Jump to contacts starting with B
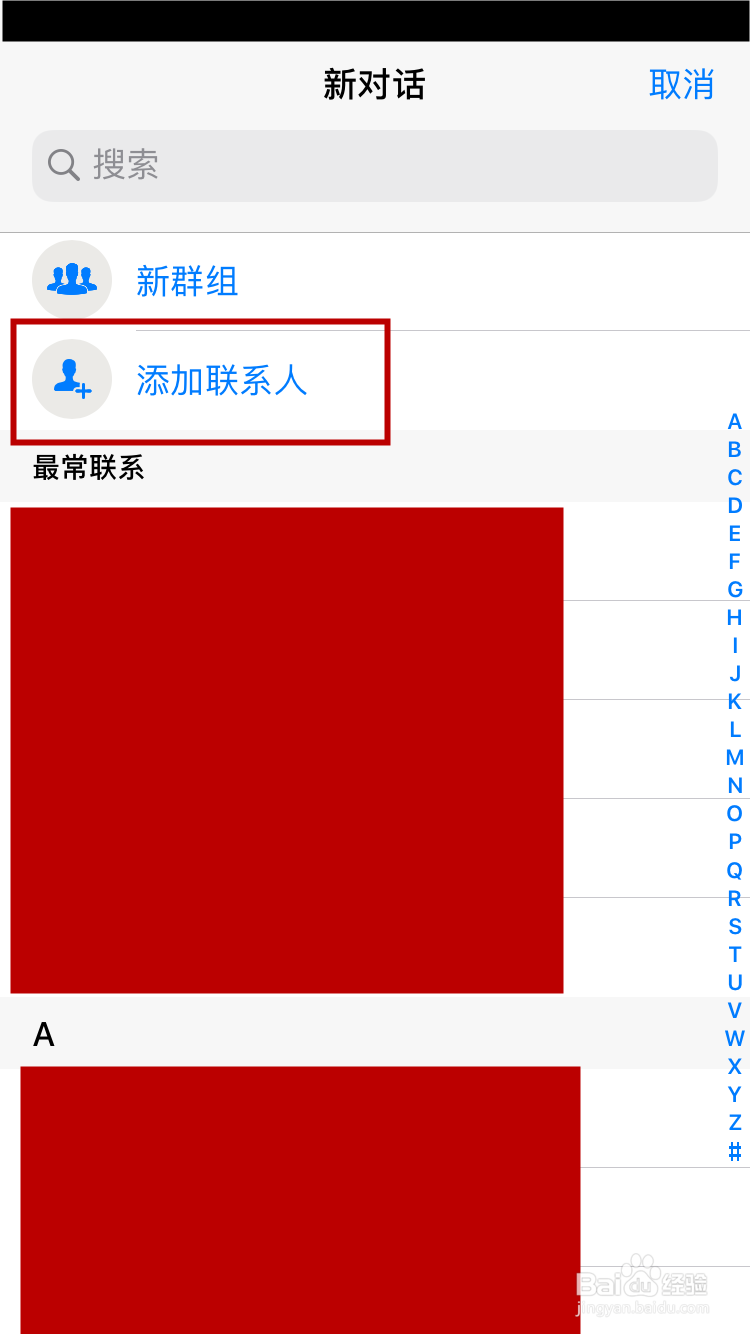Image resolution: width=750 pixels, height=1334 pixels. point(734,449)
